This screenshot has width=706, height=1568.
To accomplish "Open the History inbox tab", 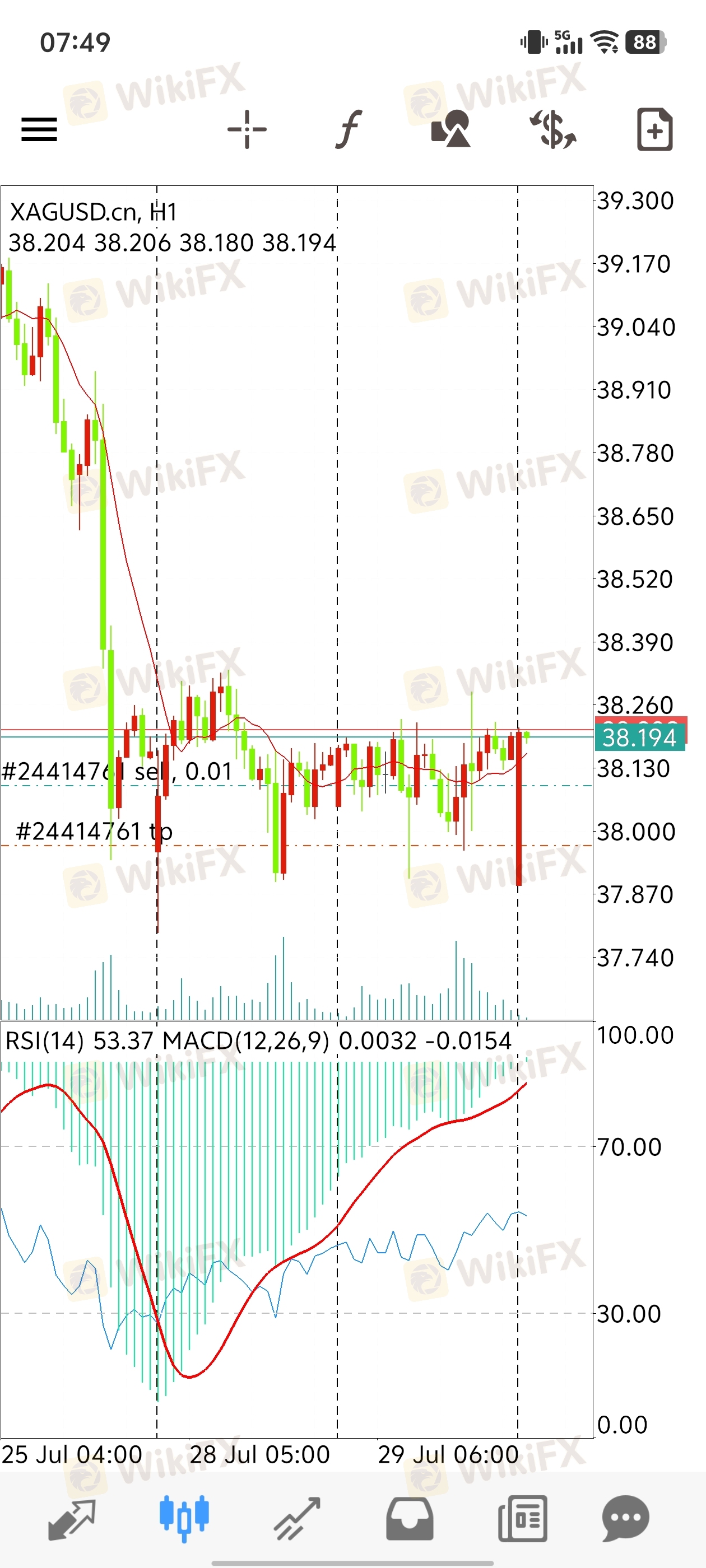I will pyautogui.click(x=410, y=1519).
